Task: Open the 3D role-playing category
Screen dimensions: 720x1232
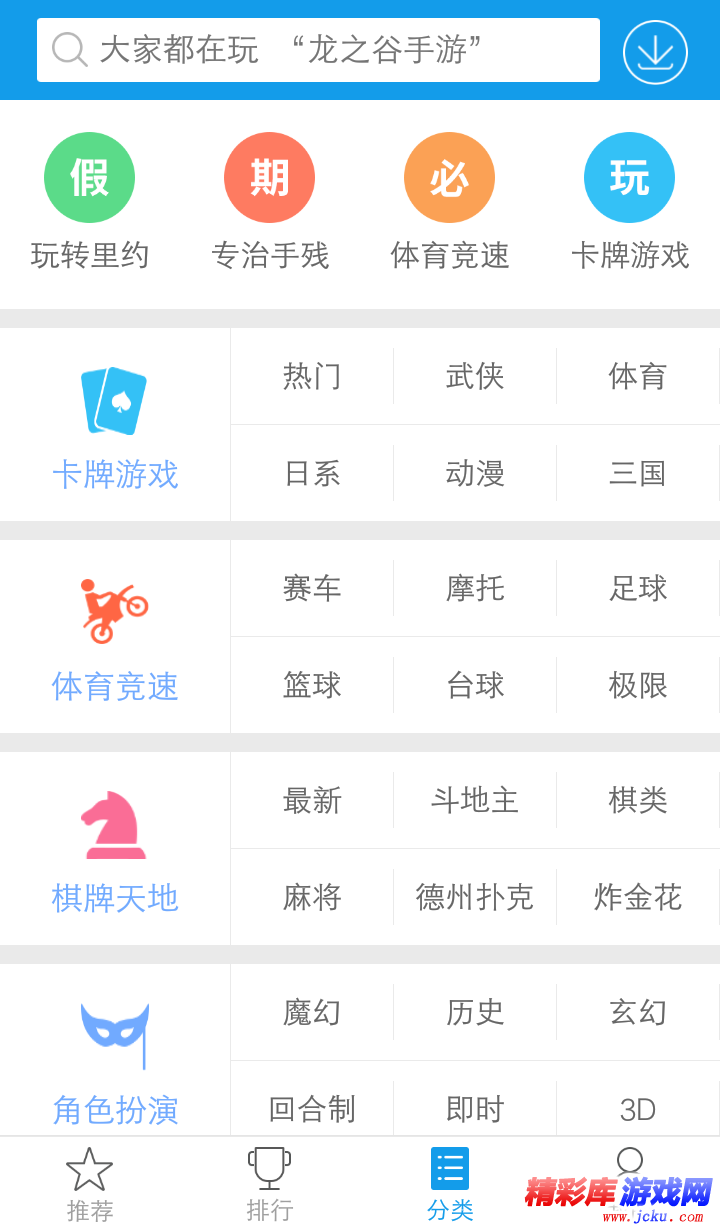Action: pos(638,1108)
